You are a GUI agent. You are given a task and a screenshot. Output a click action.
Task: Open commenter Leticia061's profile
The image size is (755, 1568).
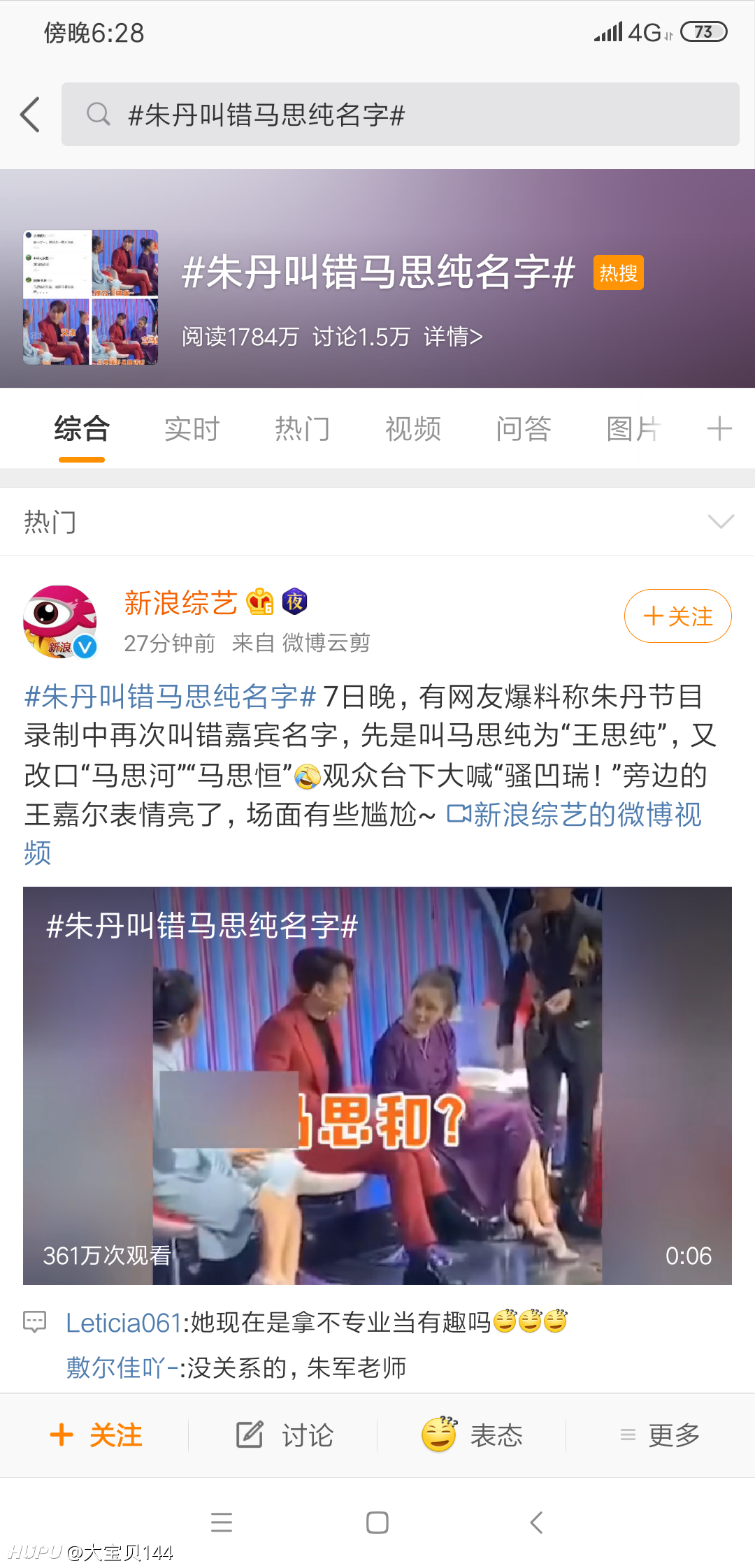click(124, 1323)
